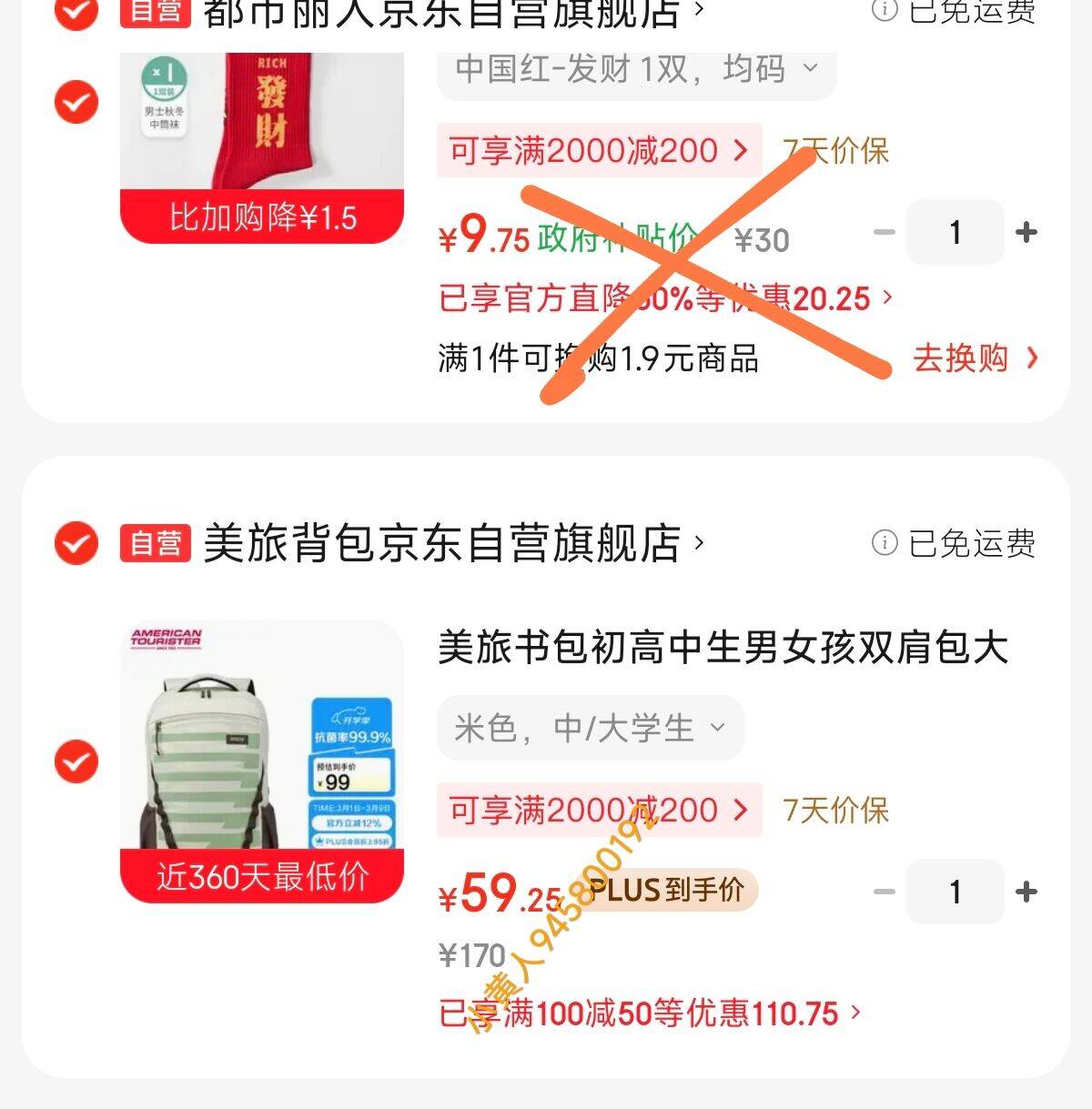The width and height of the screenshot is (1092, 1109).
Task: Increase the socks quantity by one
Action: (1026, 233)
